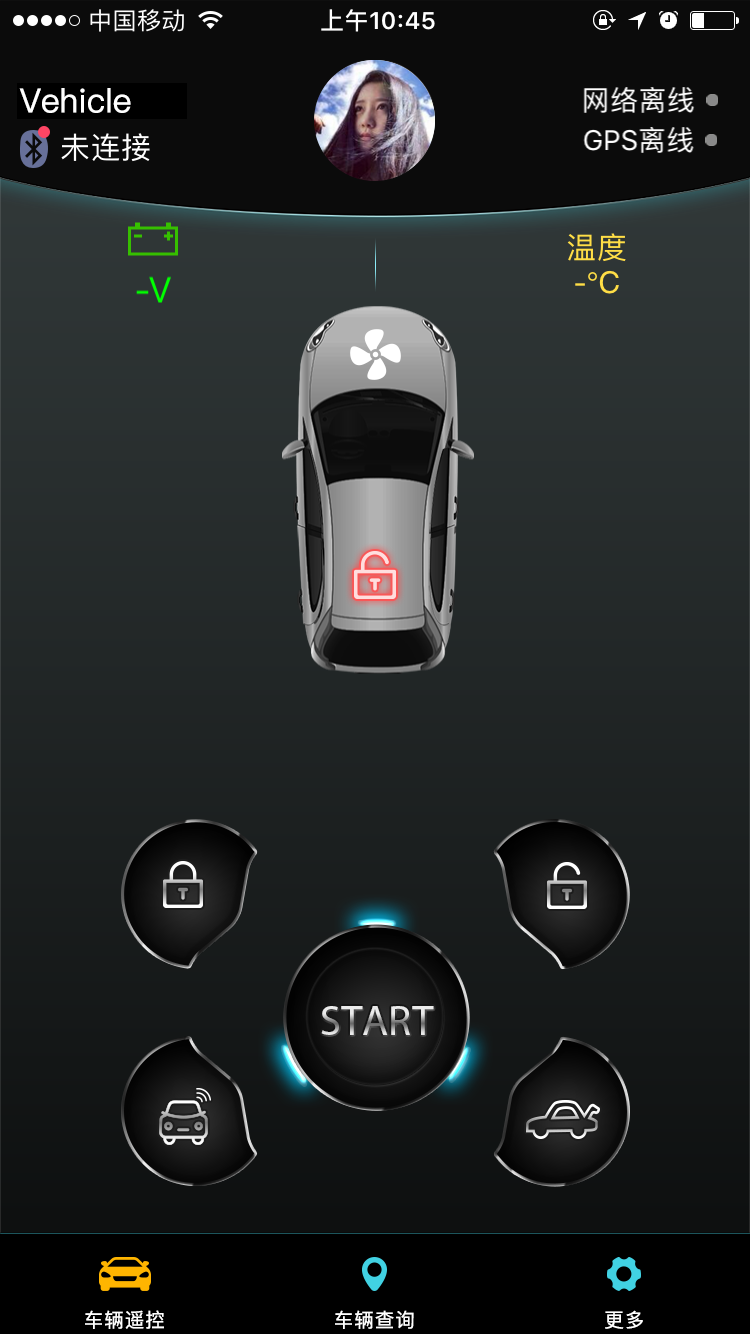Tap the START engine button
The height and width of the screenshot is (1334, 750).
376,1019
